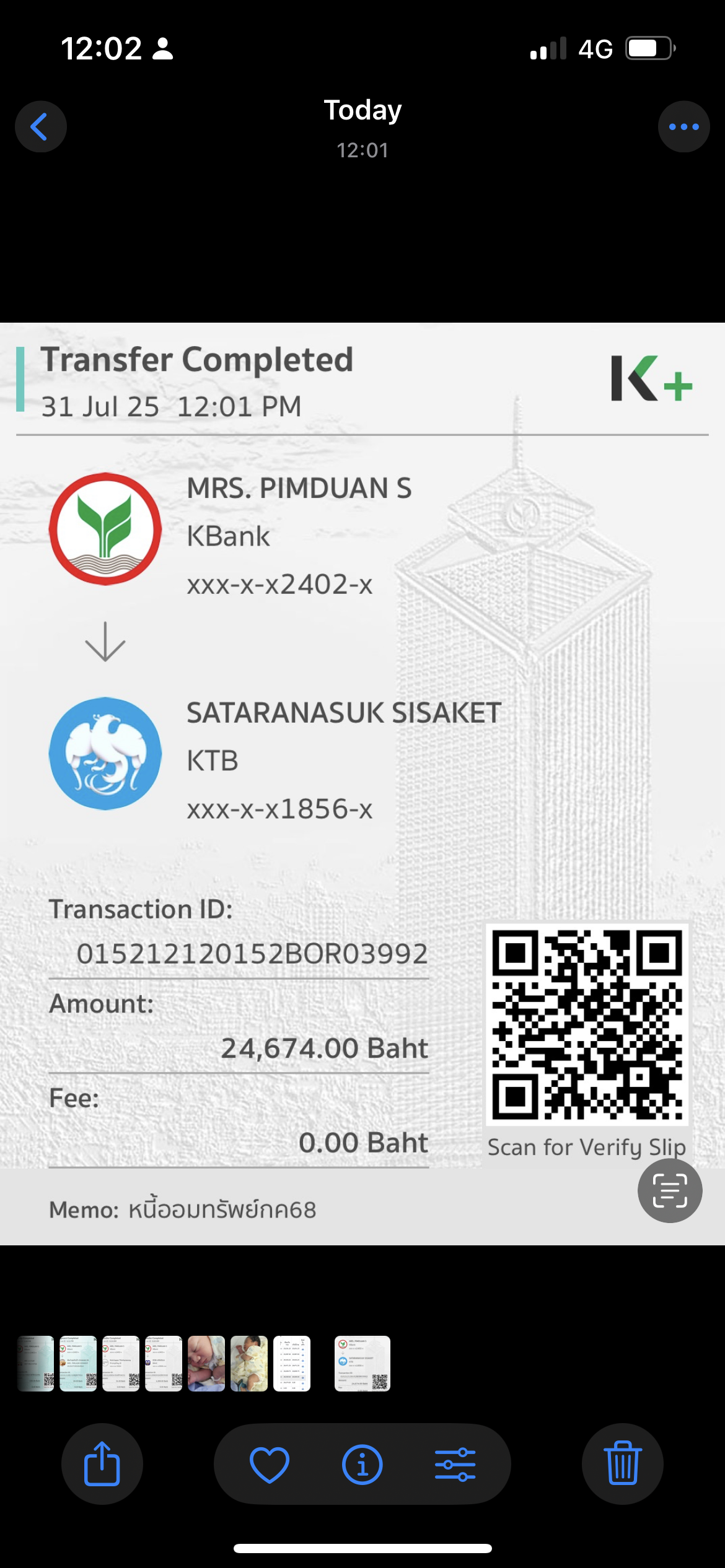
Task: Show photo info details
Action: tap(362, 1464)
